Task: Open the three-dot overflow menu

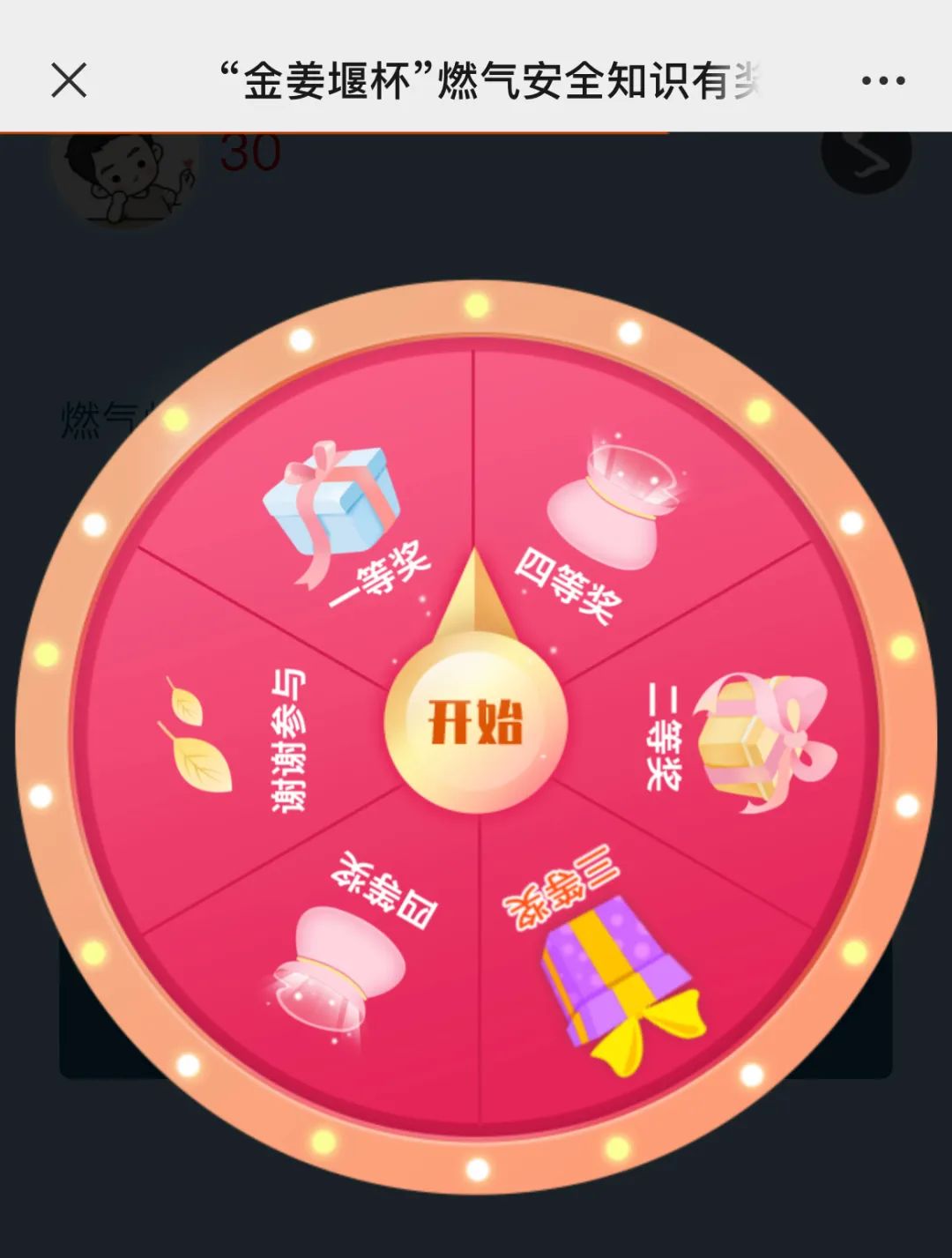Action: [882, 80]
